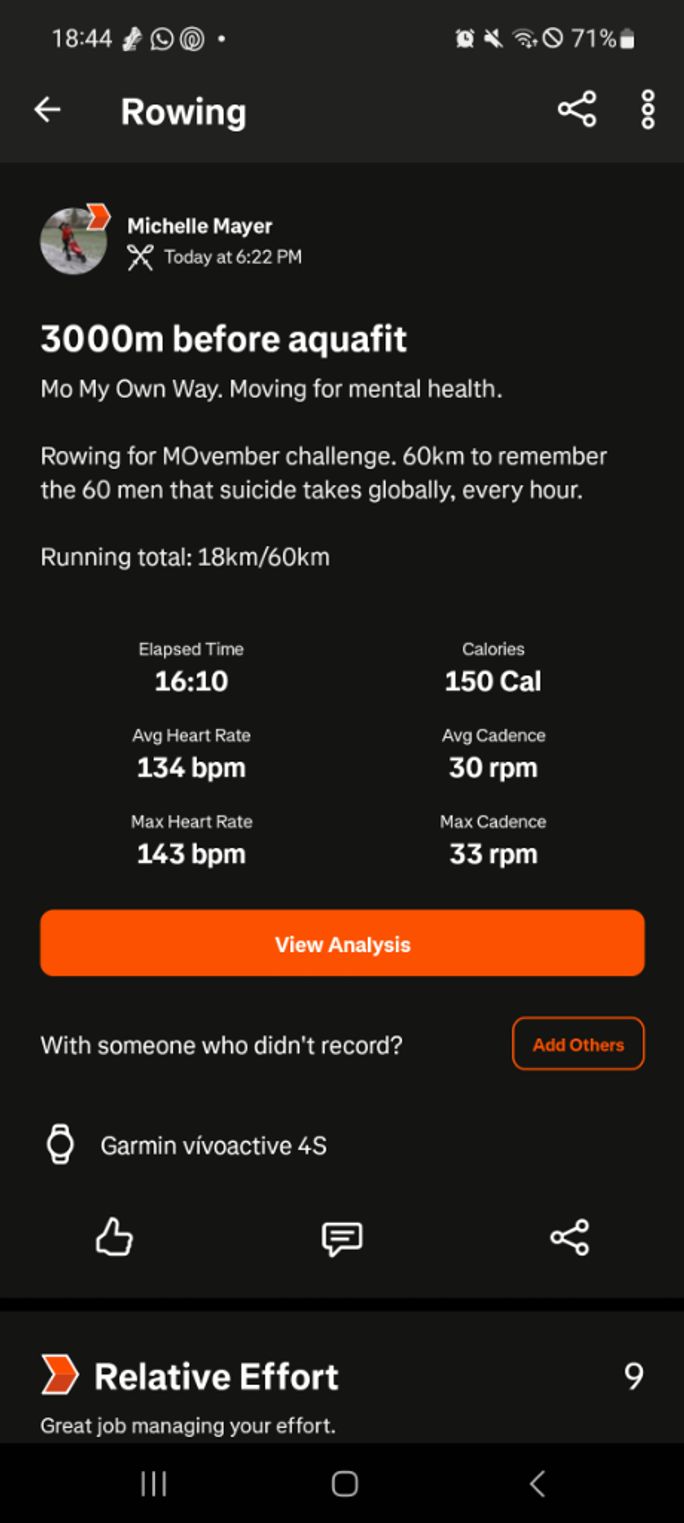Share the activity from the top bar

point(577,110)
